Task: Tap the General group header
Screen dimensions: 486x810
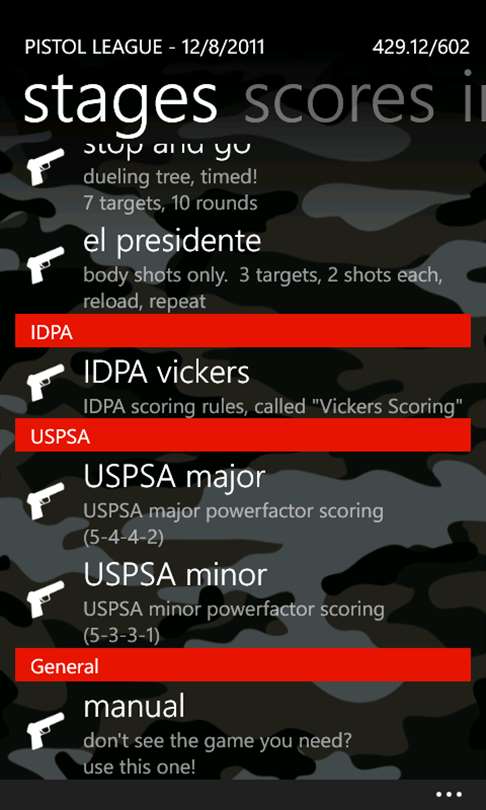Action: click(x=243, y=665)
